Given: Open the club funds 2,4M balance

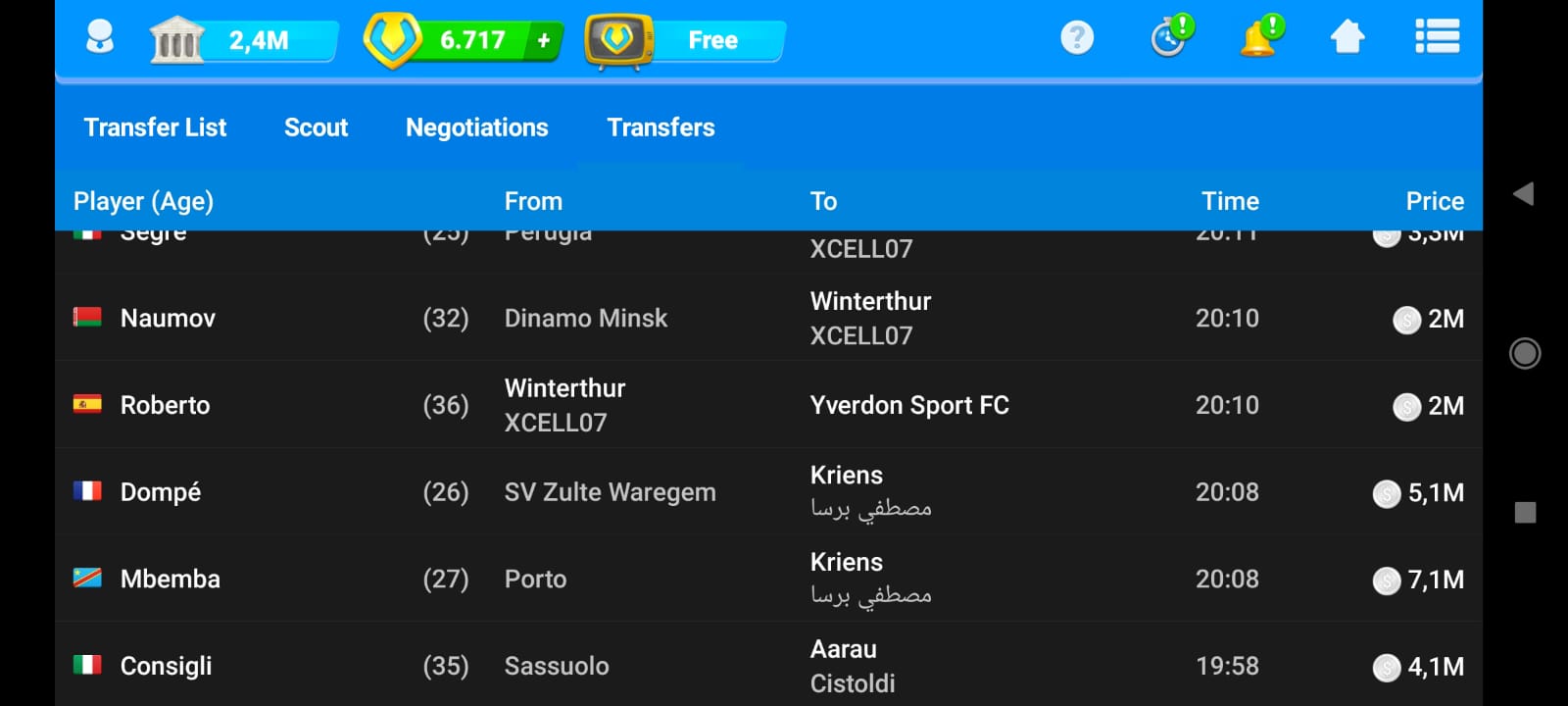Looking at the screenshot, I should 245,40.
